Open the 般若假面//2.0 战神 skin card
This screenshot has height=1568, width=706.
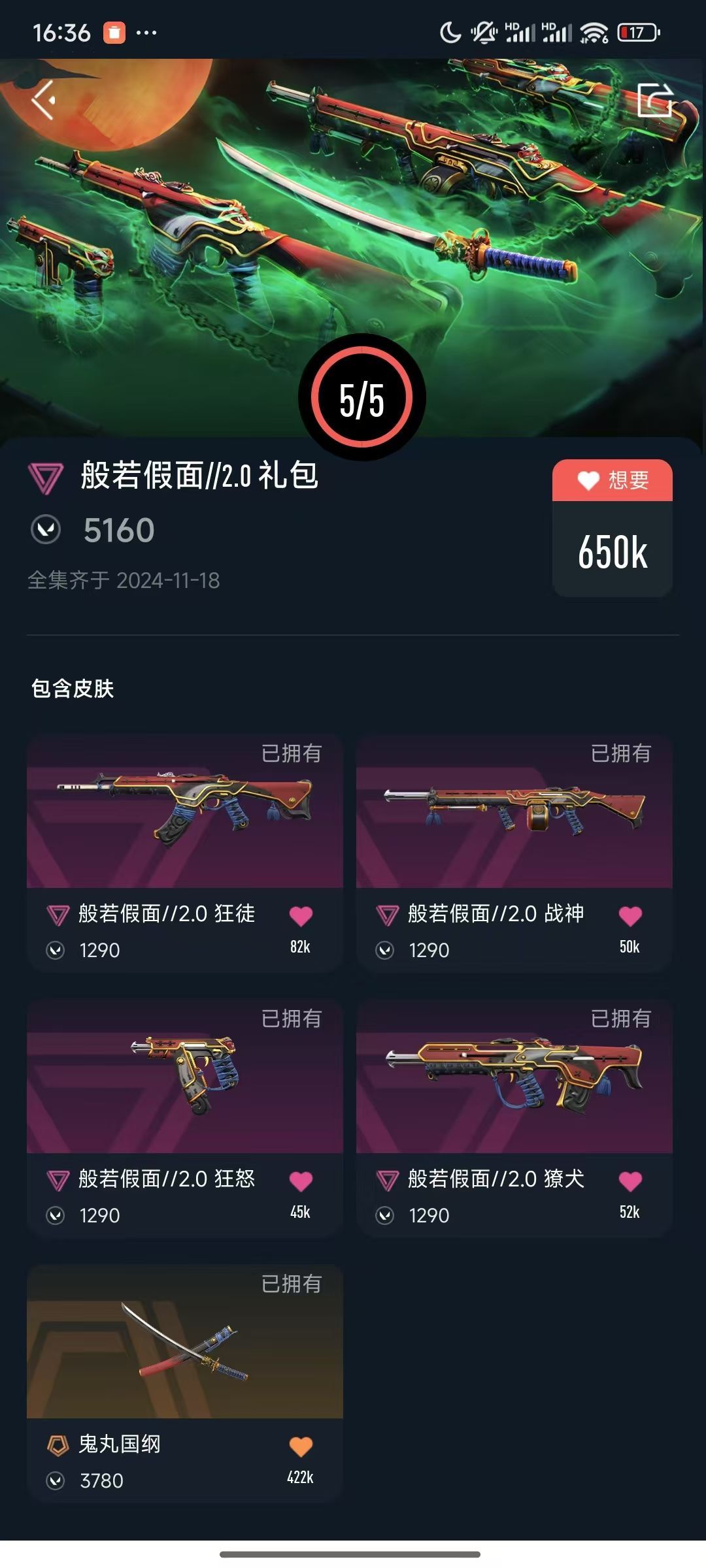pyautogui.click(x=514, y=853)
